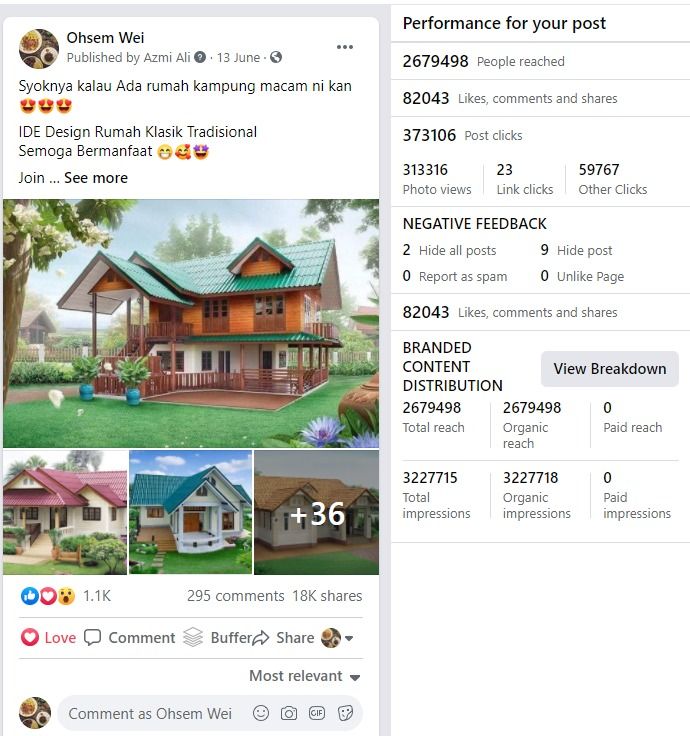Open the main green-roof house photo

click(x=191, y=322)
